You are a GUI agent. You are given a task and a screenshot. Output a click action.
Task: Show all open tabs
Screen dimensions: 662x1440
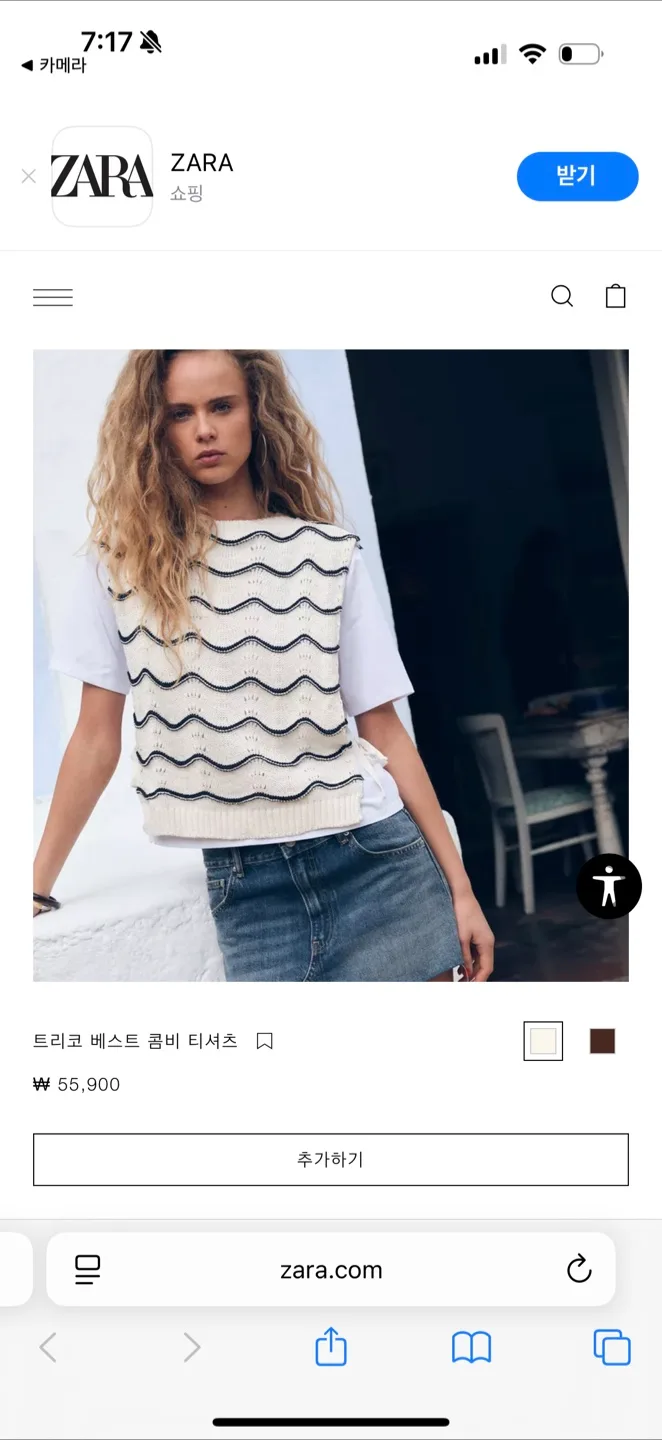pos(612,1347)
